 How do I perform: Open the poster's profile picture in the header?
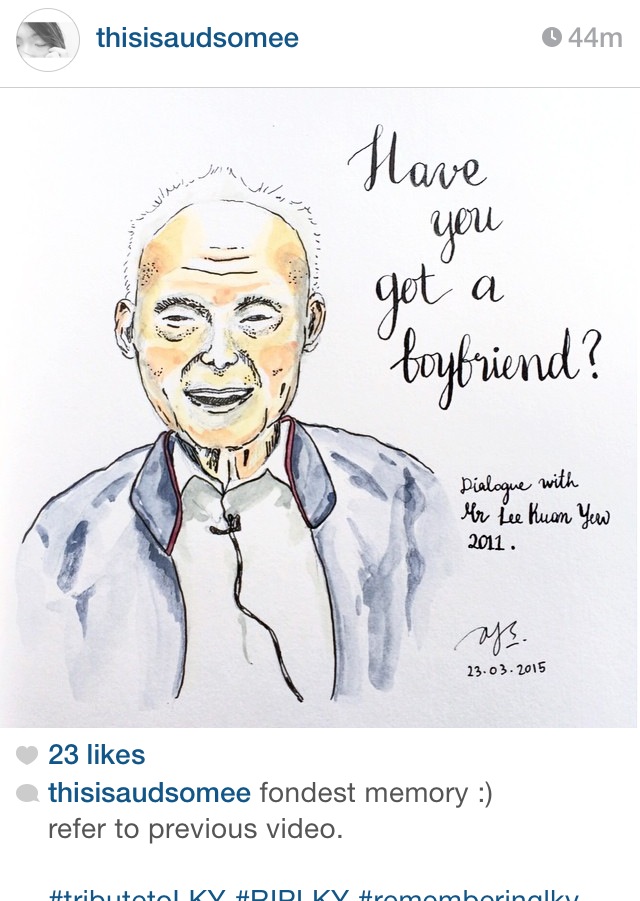point(48,40)
